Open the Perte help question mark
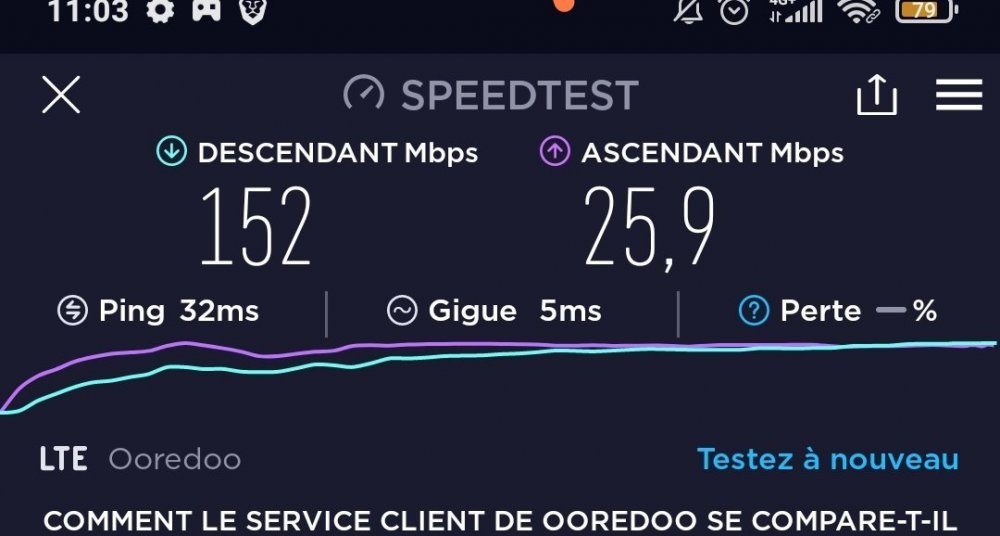 [753, 311]
